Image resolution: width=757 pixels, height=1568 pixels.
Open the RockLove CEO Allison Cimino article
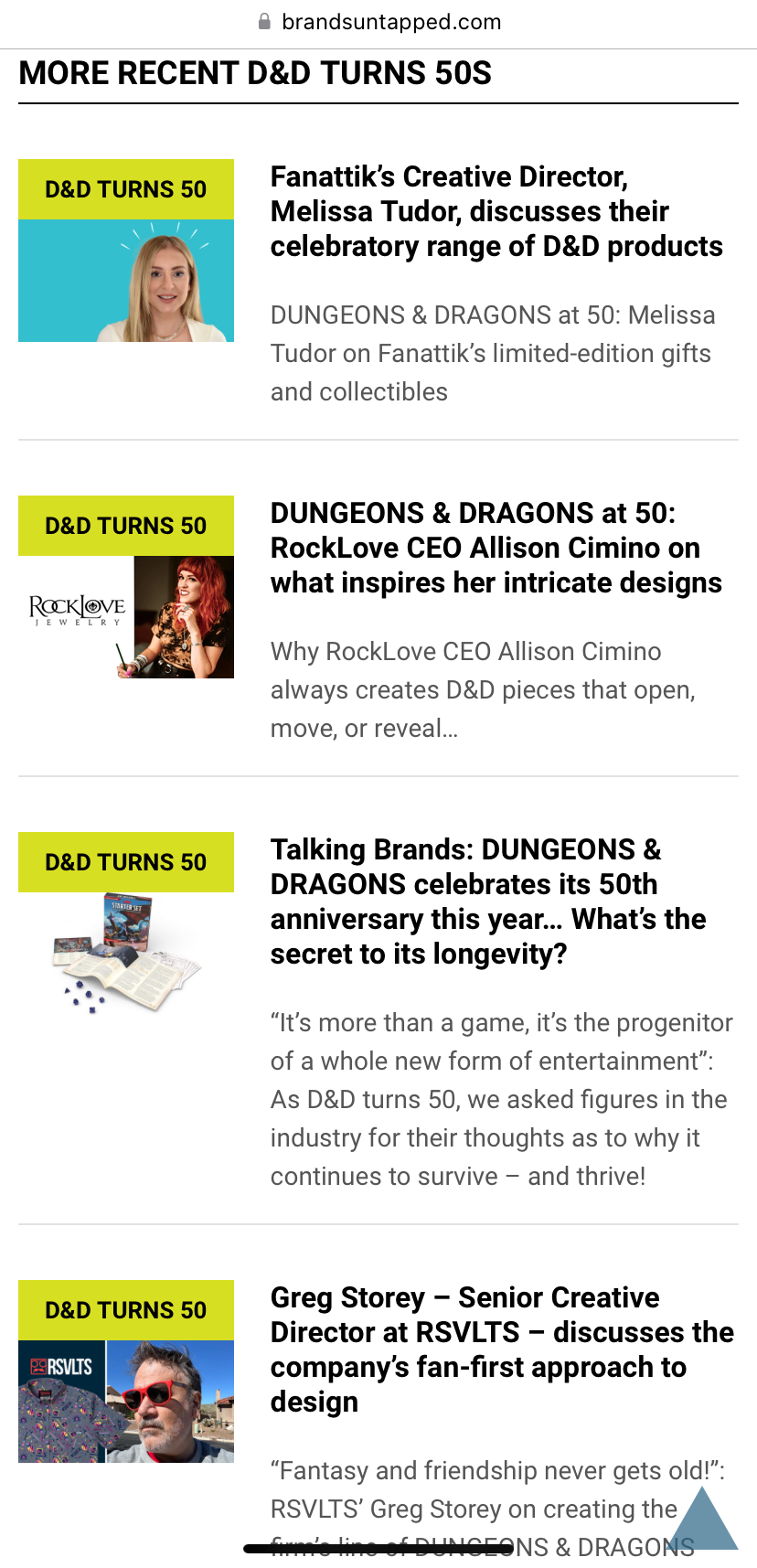(496, 548)
